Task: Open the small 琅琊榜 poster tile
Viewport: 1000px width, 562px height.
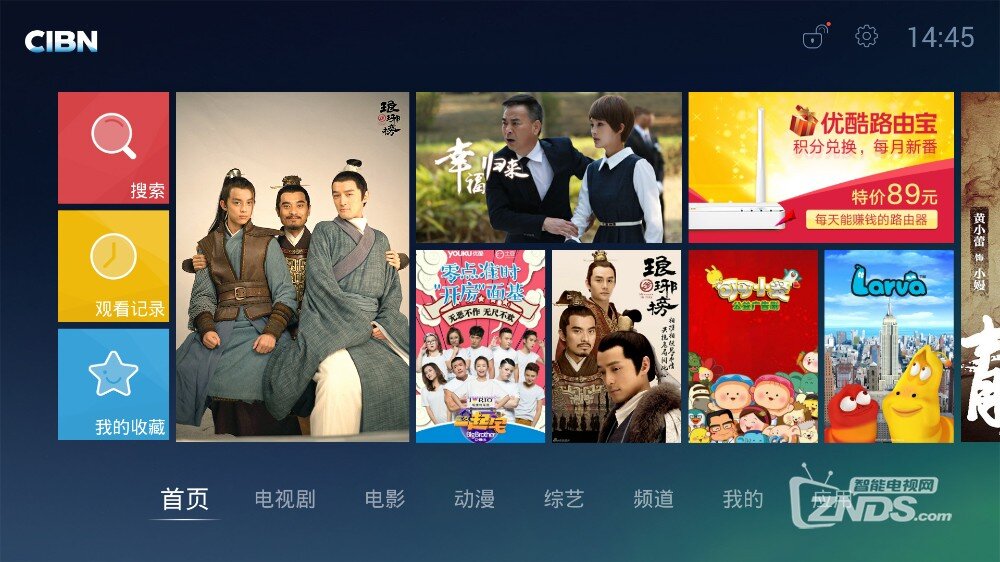Action: [616, 346]
